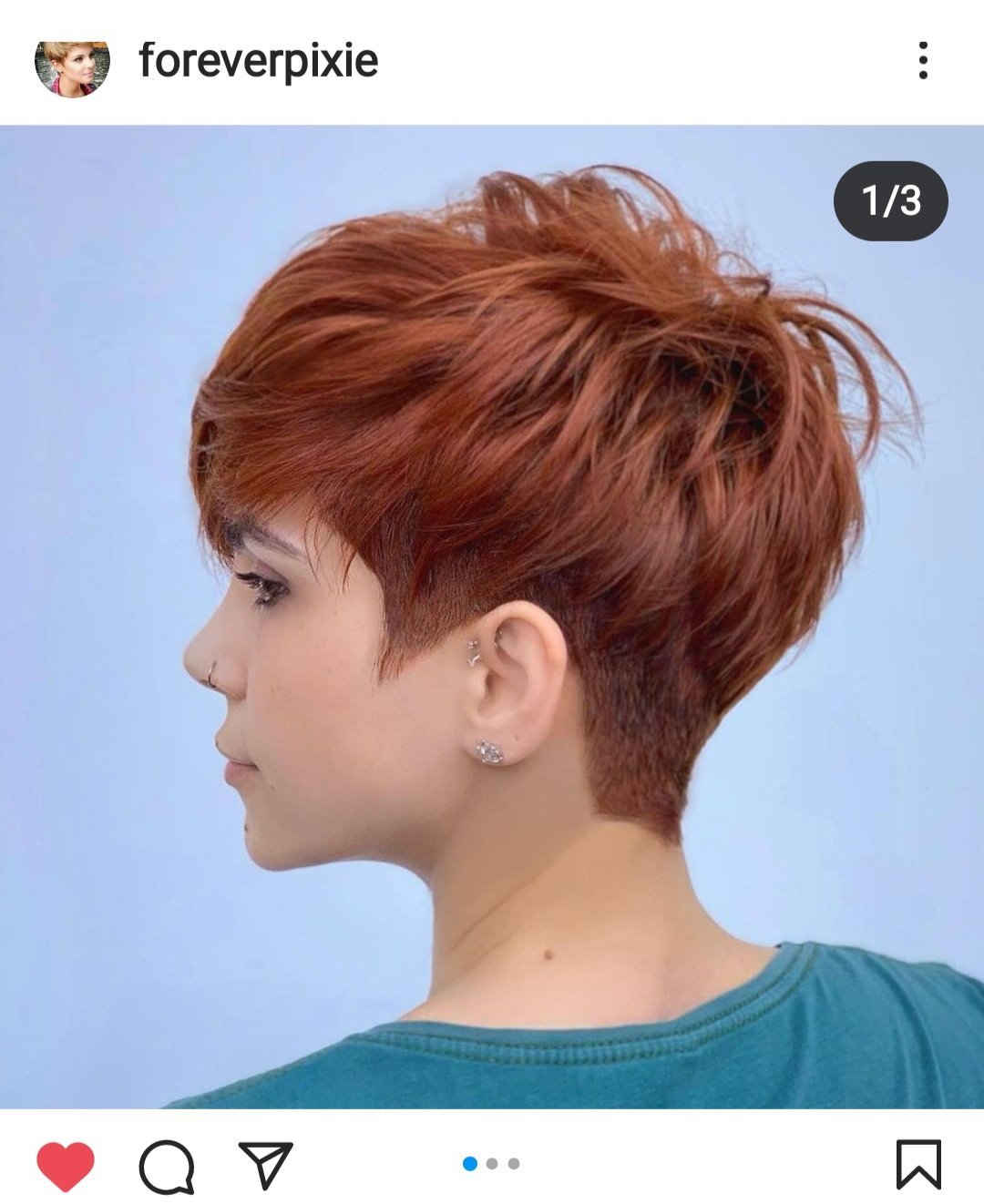Image resolution: width=984 pixels, height=1204 pixels.
Task: Open the comments on this post
Action: 167,1167
